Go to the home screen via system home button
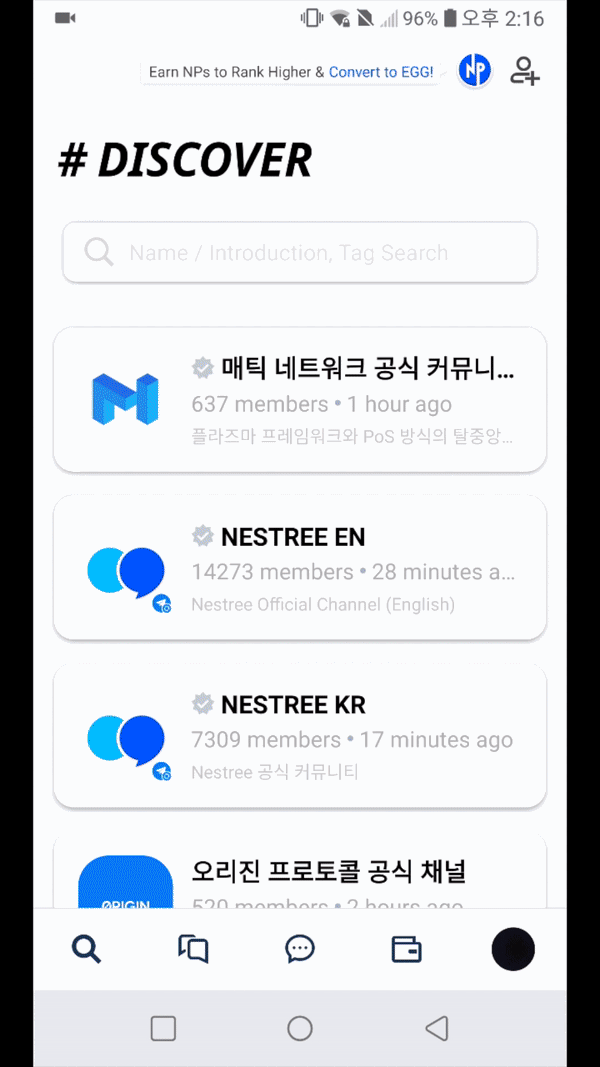 tap(300, 1028)
